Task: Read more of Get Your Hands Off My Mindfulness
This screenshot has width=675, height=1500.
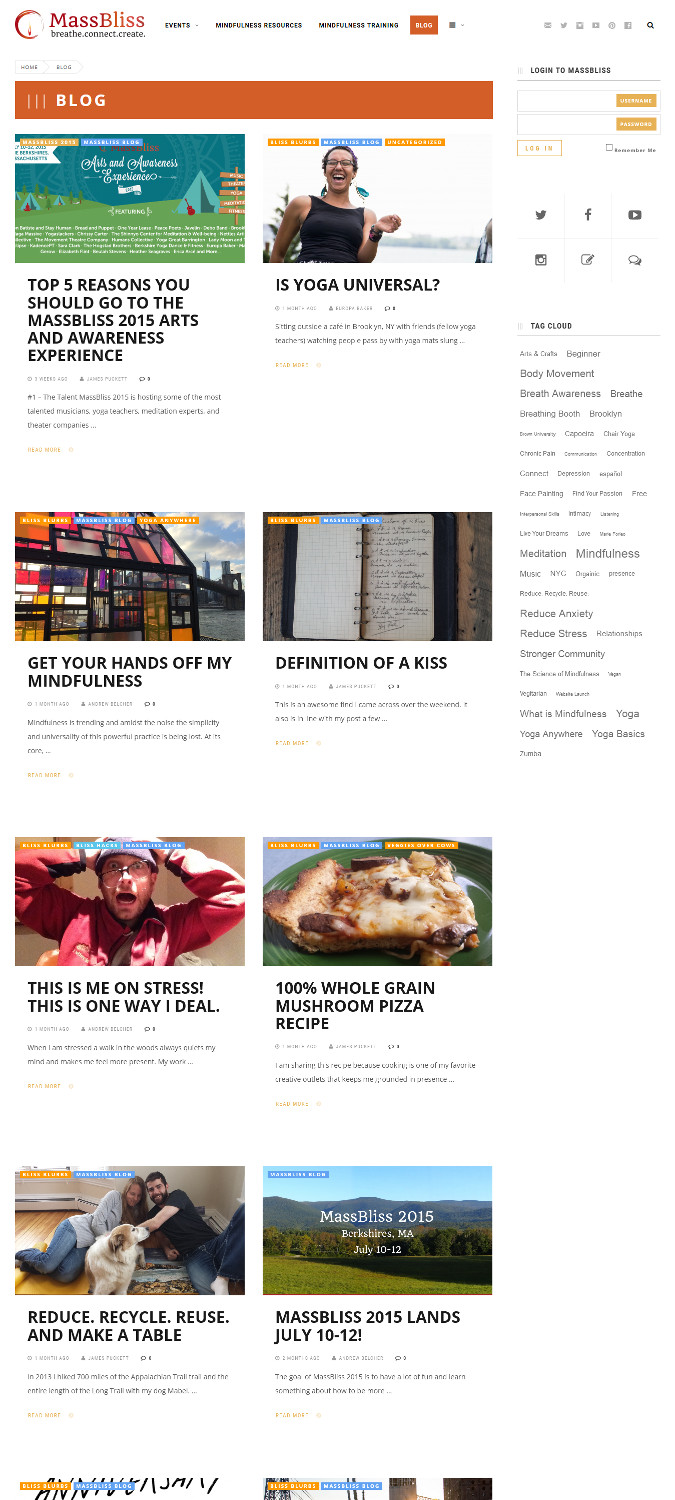Action: pos(44,775)
